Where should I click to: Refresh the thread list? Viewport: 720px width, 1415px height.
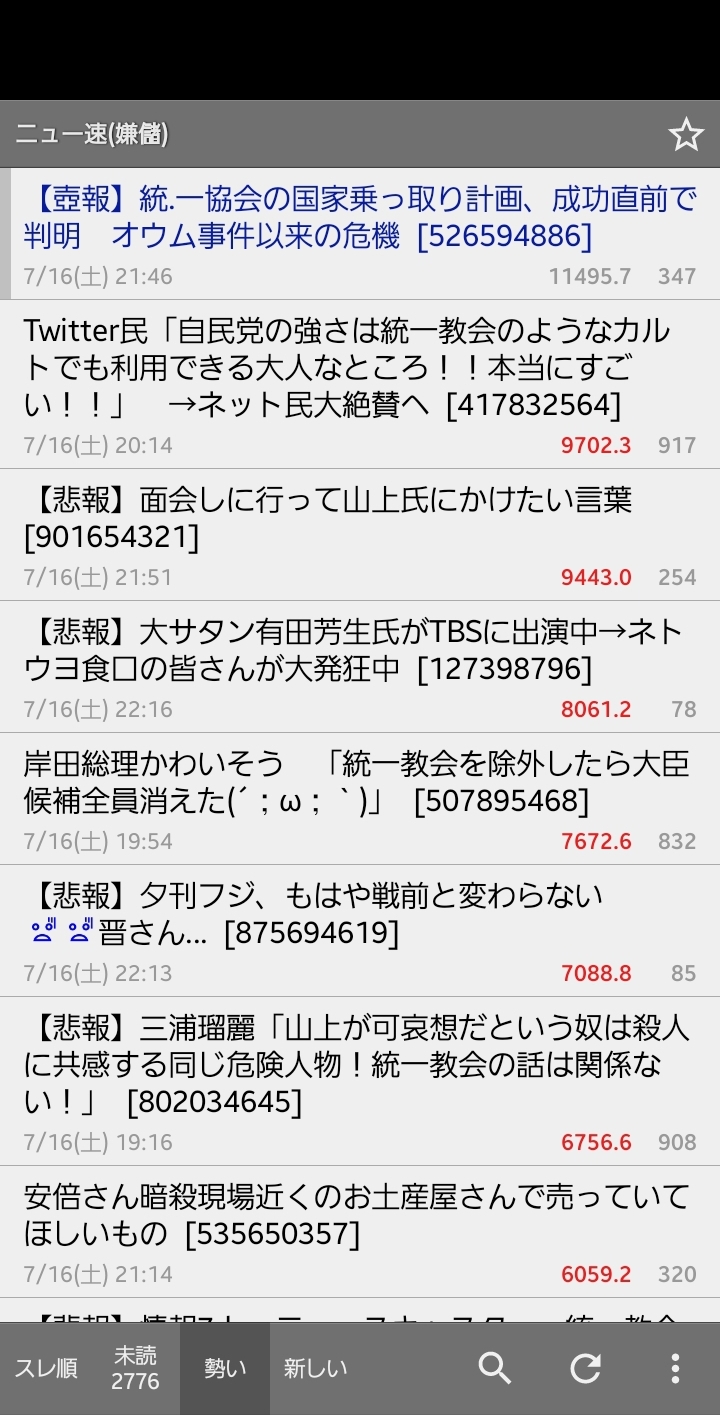[585, 1368]
